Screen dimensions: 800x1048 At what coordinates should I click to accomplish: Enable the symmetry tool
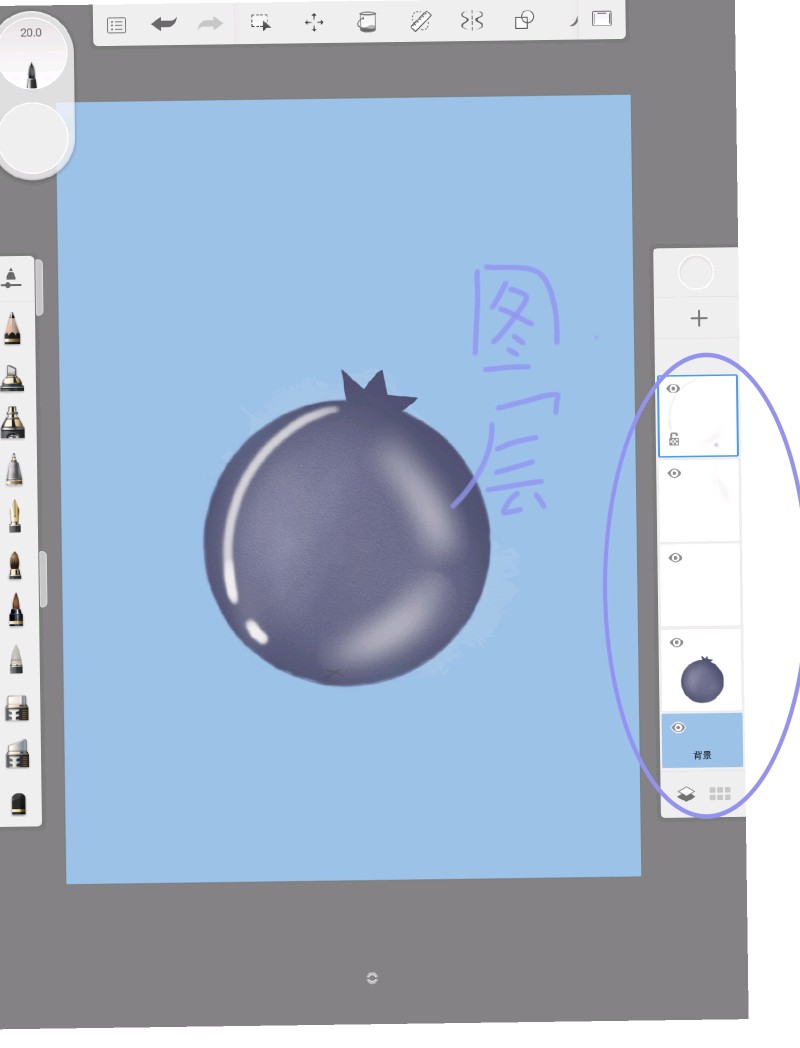pos(472,20)
